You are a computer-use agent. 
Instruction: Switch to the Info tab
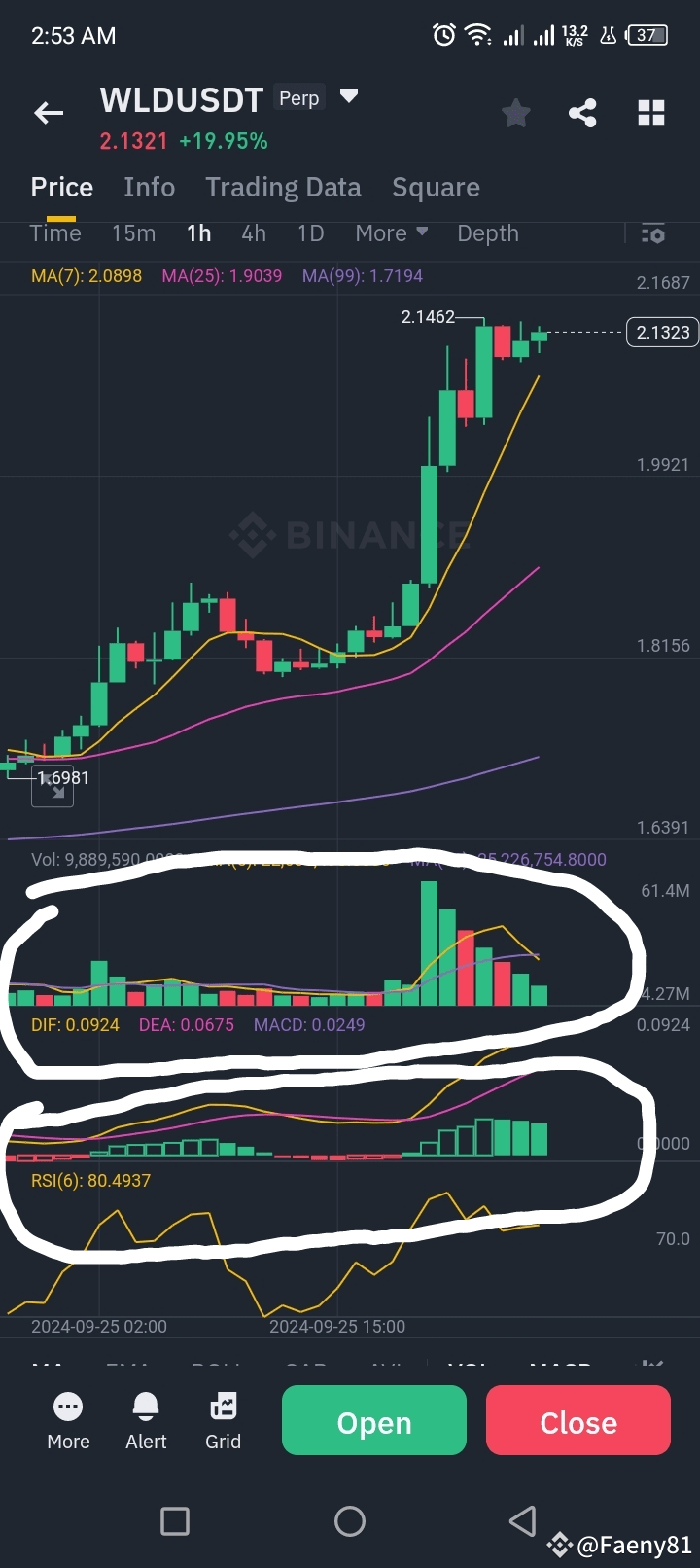coord(149,187)
